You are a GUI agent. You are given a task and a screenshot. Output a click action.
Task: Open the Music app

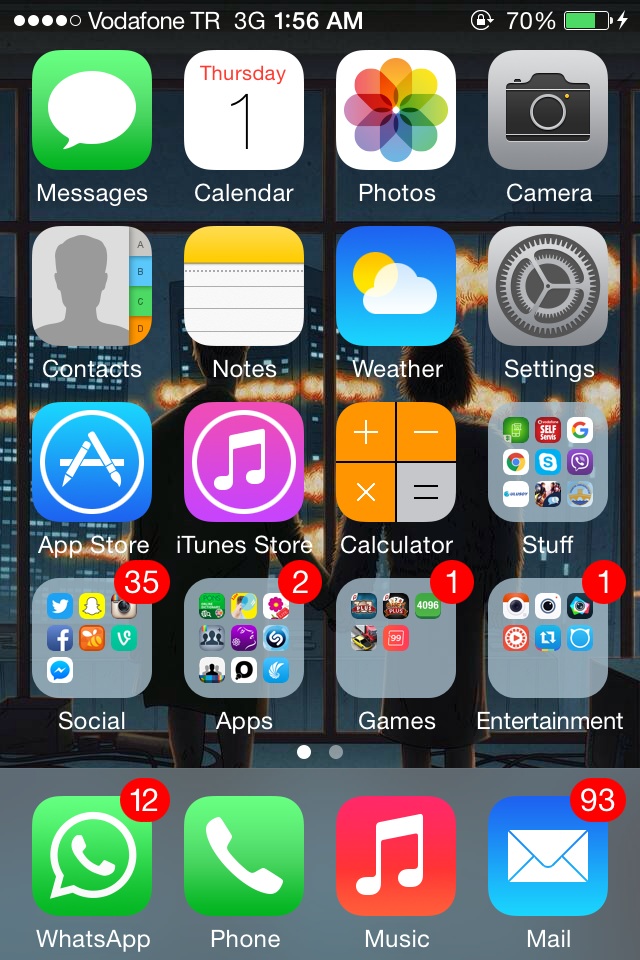[x=396, y=856]
